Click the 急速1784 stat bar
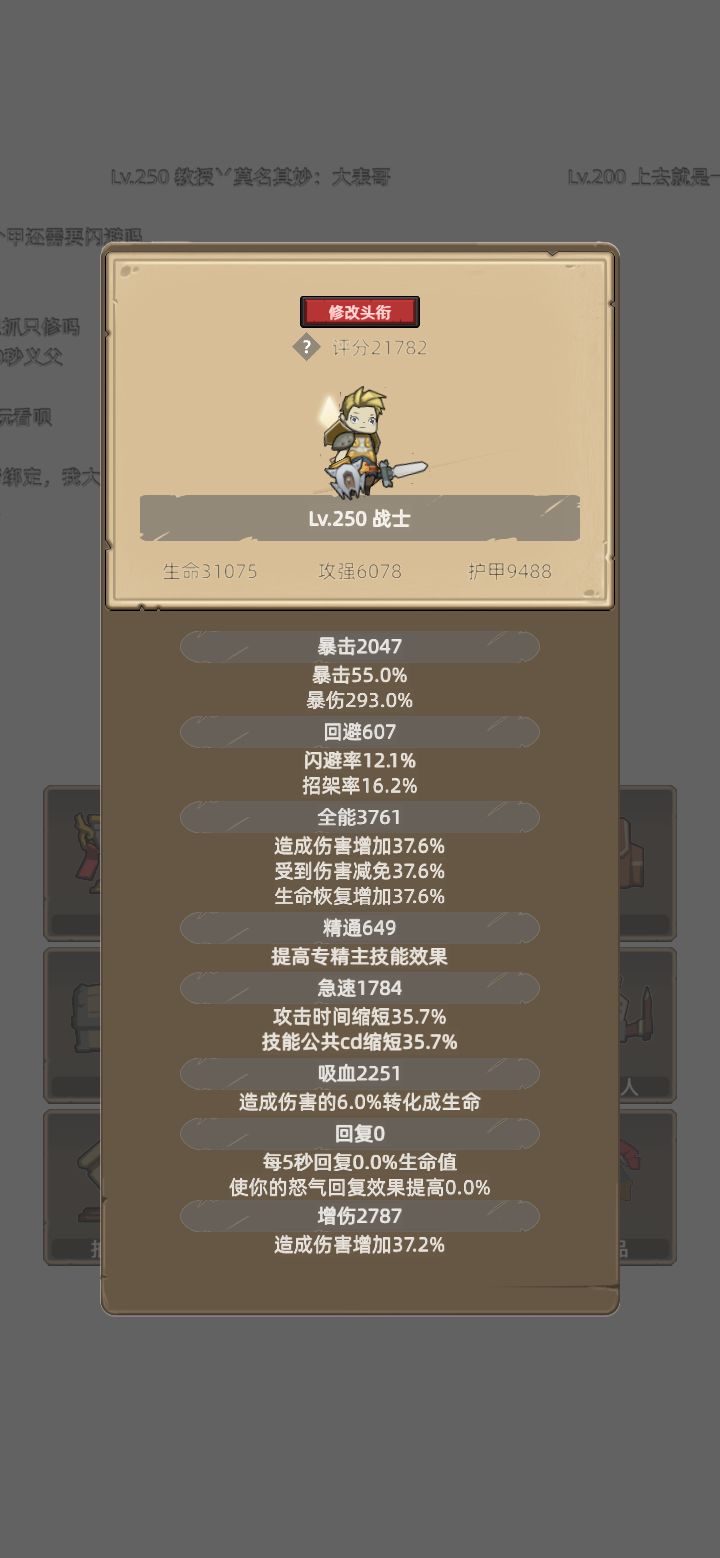Viewport: 720px width, 1558px height. tap(360, 988)
